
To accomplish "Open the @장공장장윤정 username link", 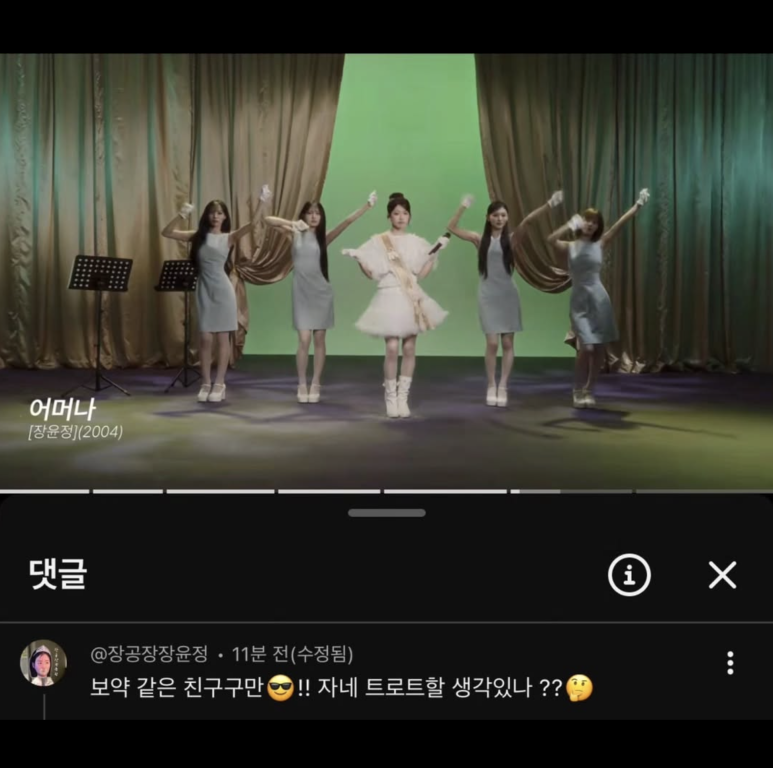I will [x=149, y=654].
